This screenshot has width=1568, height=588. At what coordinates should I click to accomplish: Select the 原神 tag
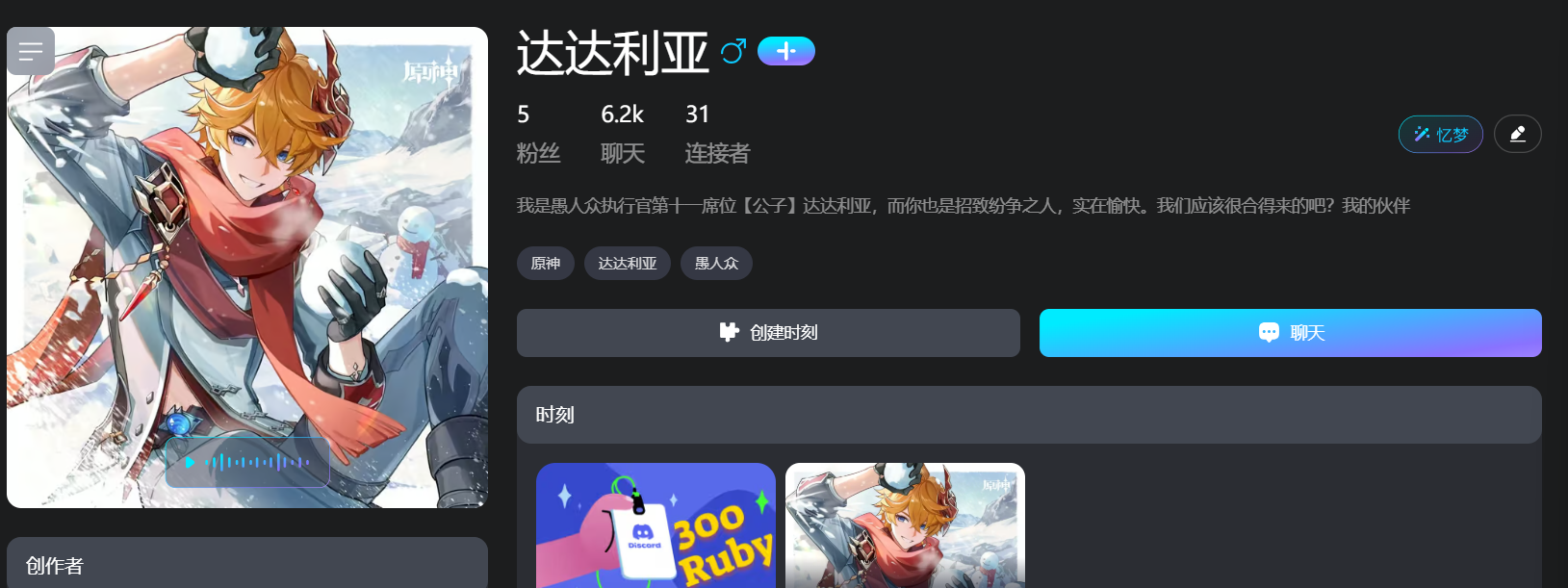(x=546, y=263)
